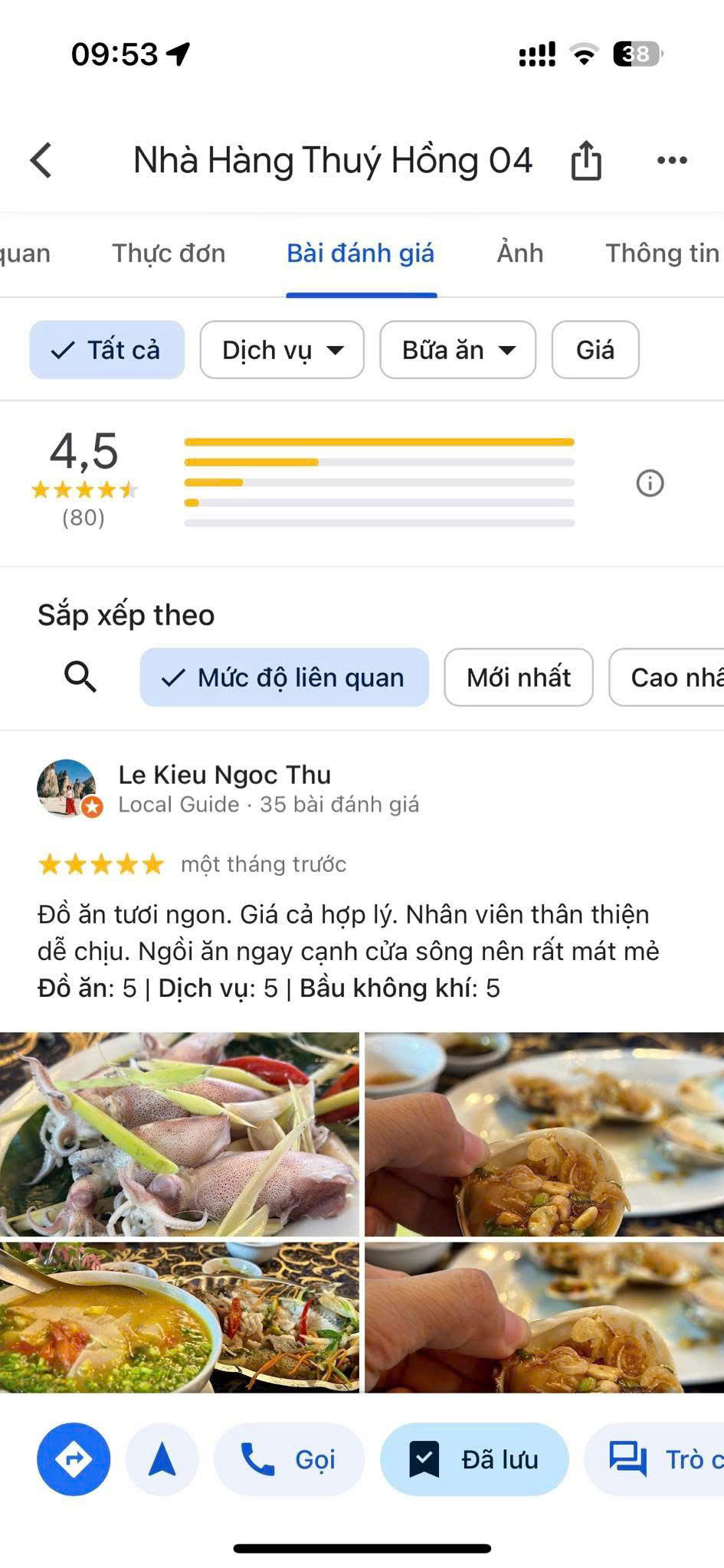The image size is (724, 1568).
Task: View the squid dish review photo
Action: click(x=179, y=1134)
